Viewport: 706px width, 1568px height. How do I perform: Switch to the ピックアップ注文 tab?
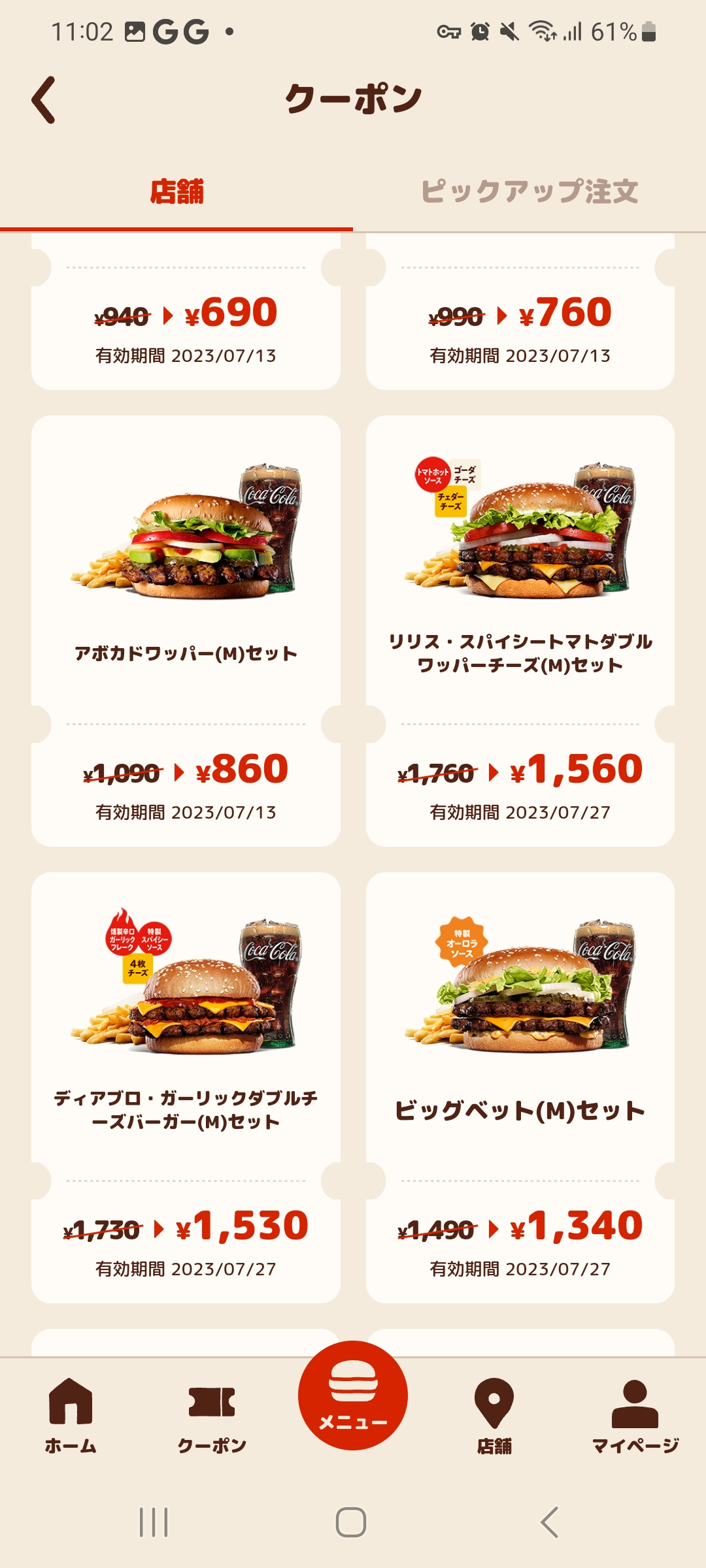click(529, 192)
